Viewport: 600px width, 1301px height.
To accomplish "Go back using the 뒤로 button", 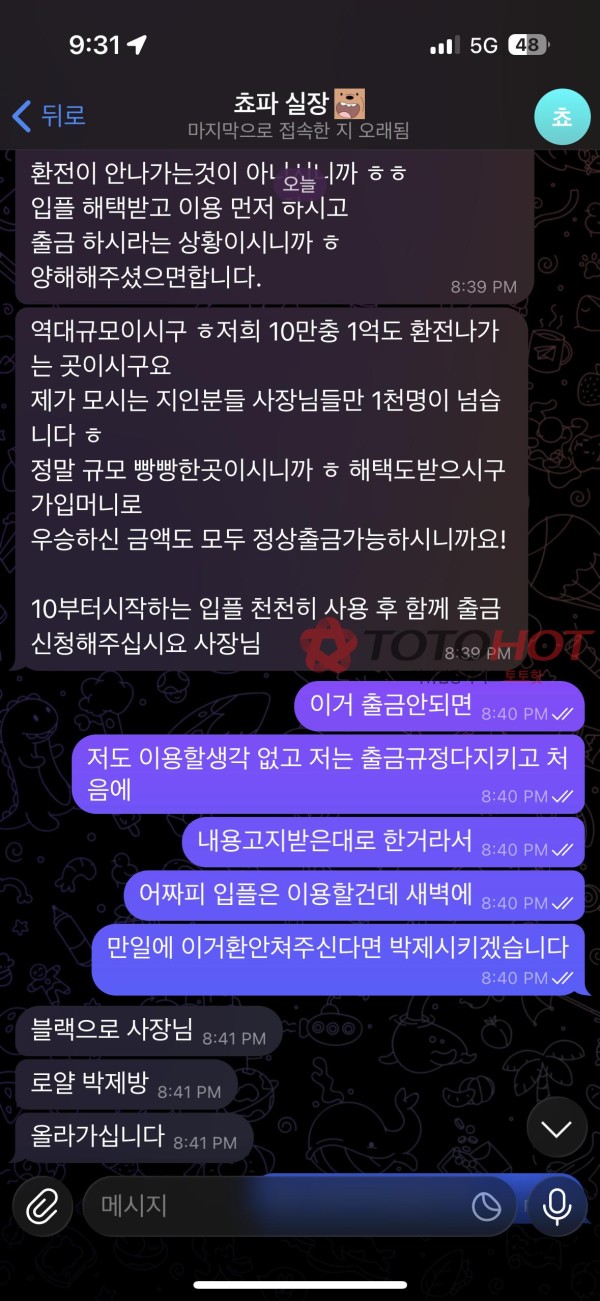I will [48, 116].
